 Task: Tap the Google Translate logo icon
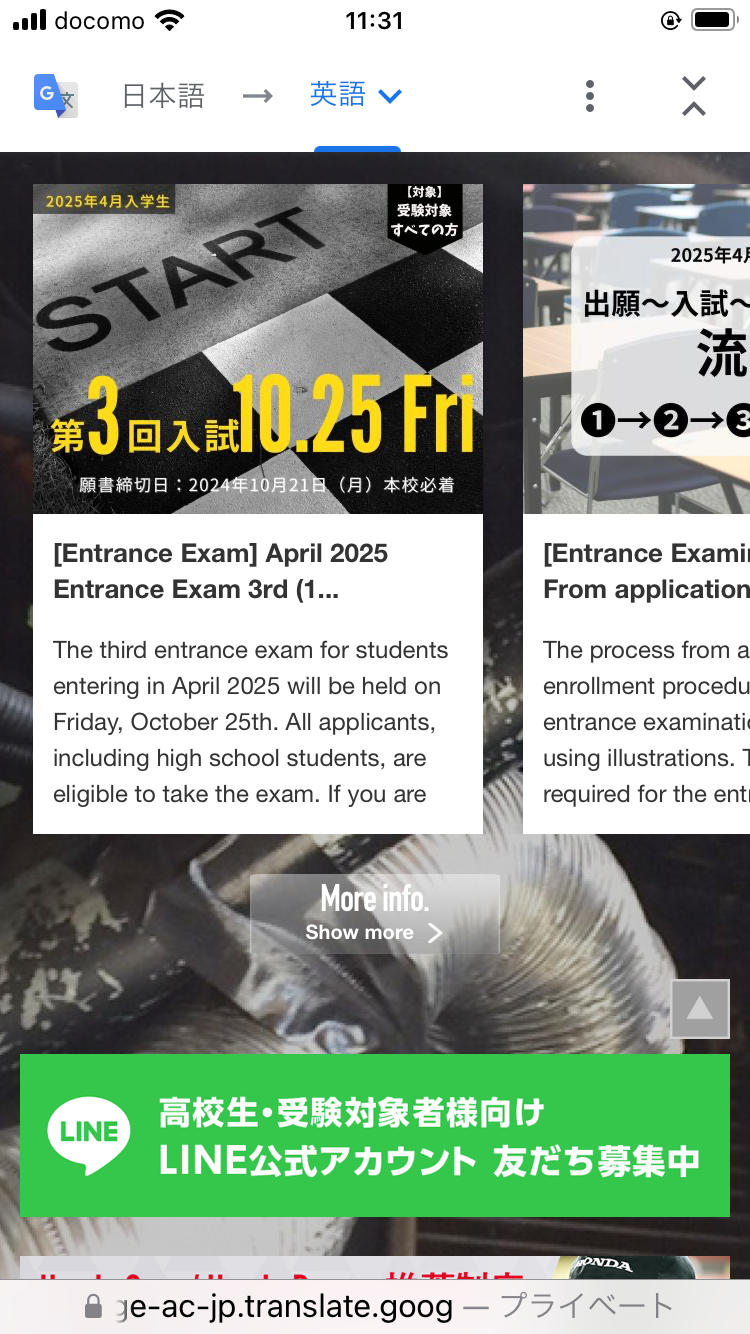(x=56, y=96)
